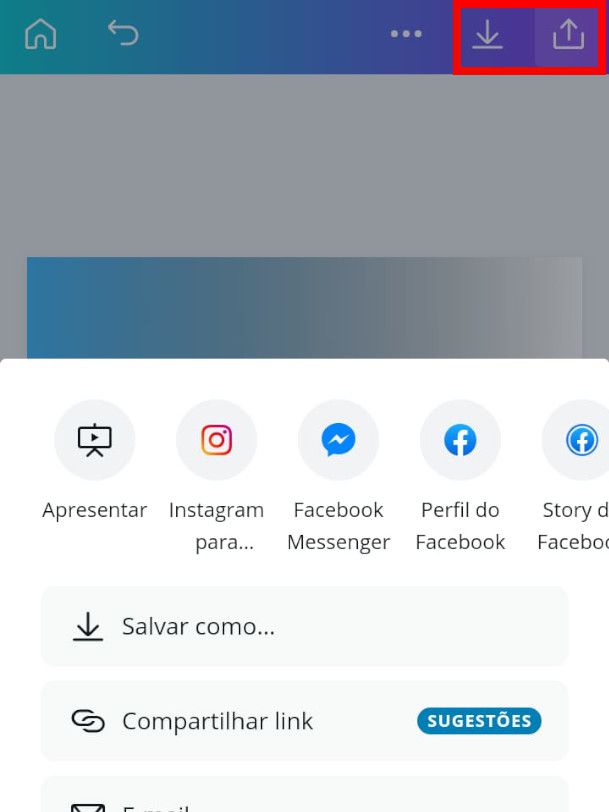Open Salvar como option

[304, 627]
